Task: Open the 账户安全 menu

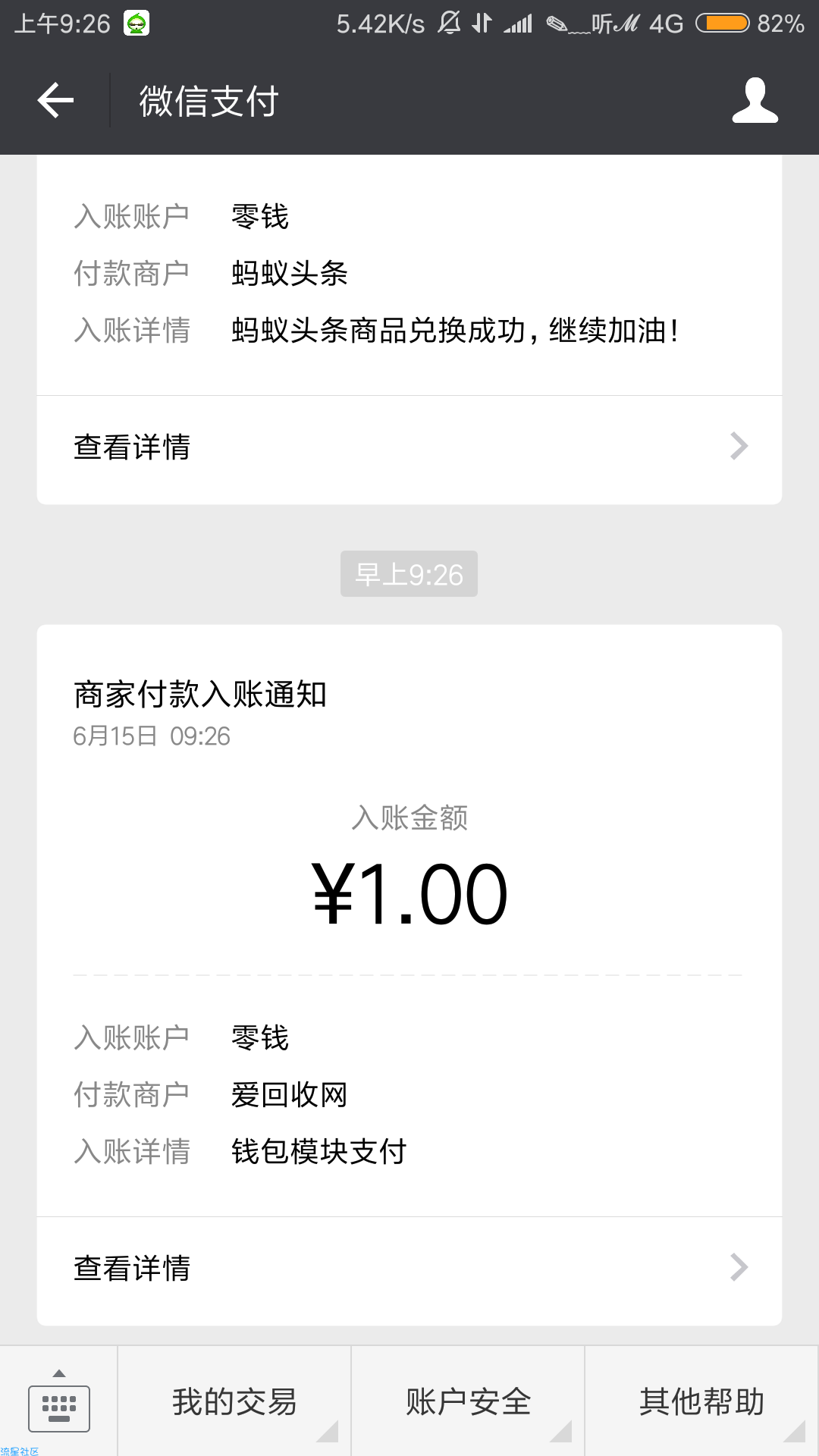Action: [468, 1401]
